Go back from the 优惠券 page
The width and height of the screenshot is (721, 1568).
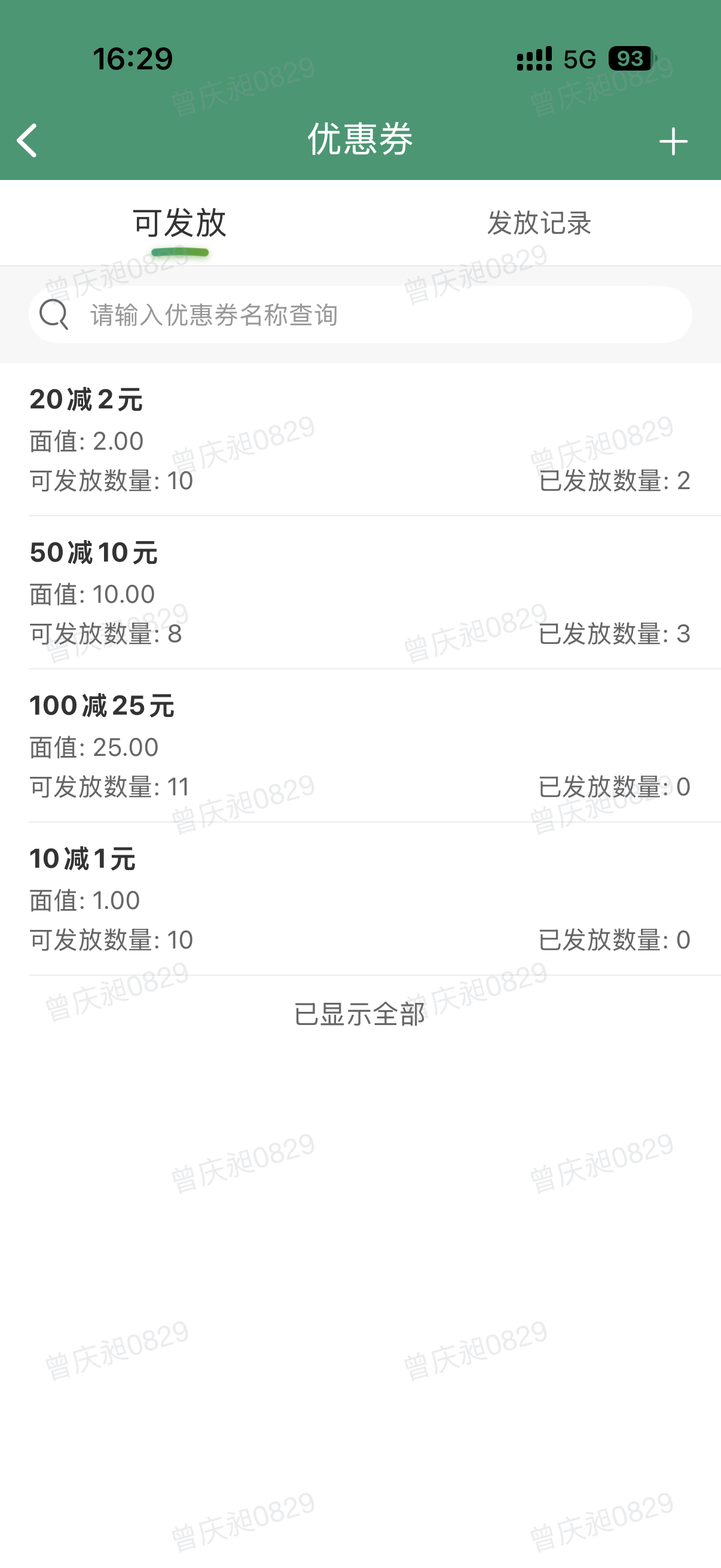28,141
